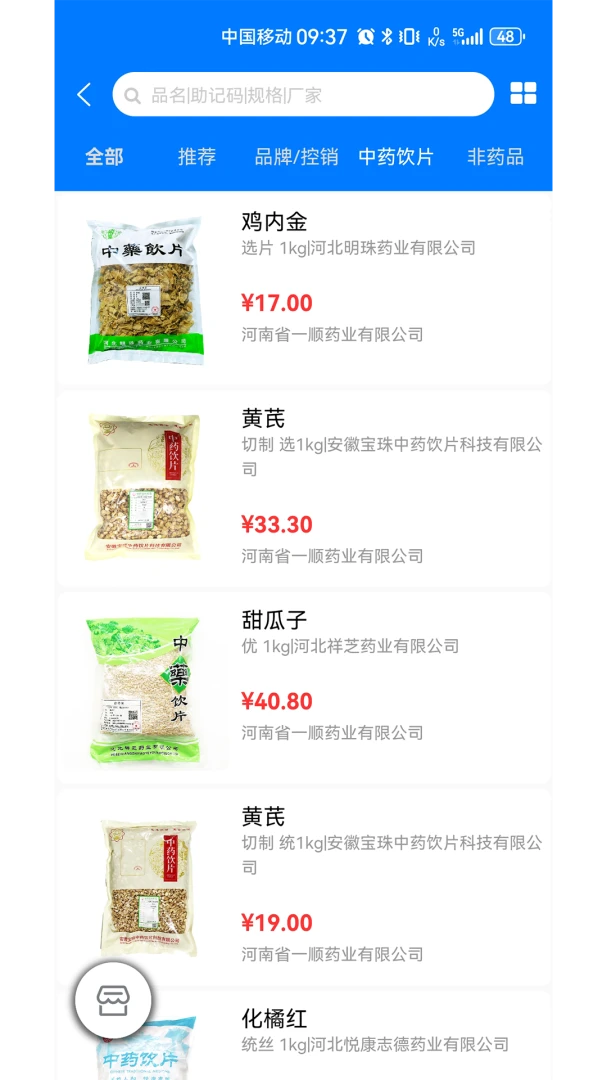Tap the floating store button

pos(113,999)
